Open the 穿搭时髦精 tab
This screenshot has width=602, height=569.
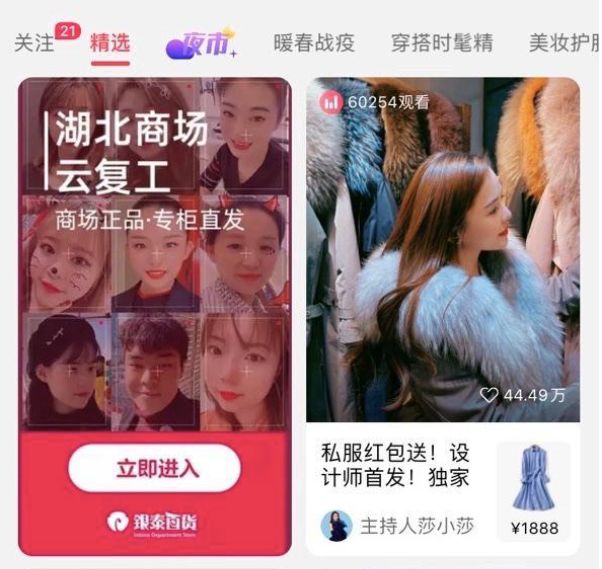tap(442, 43)
